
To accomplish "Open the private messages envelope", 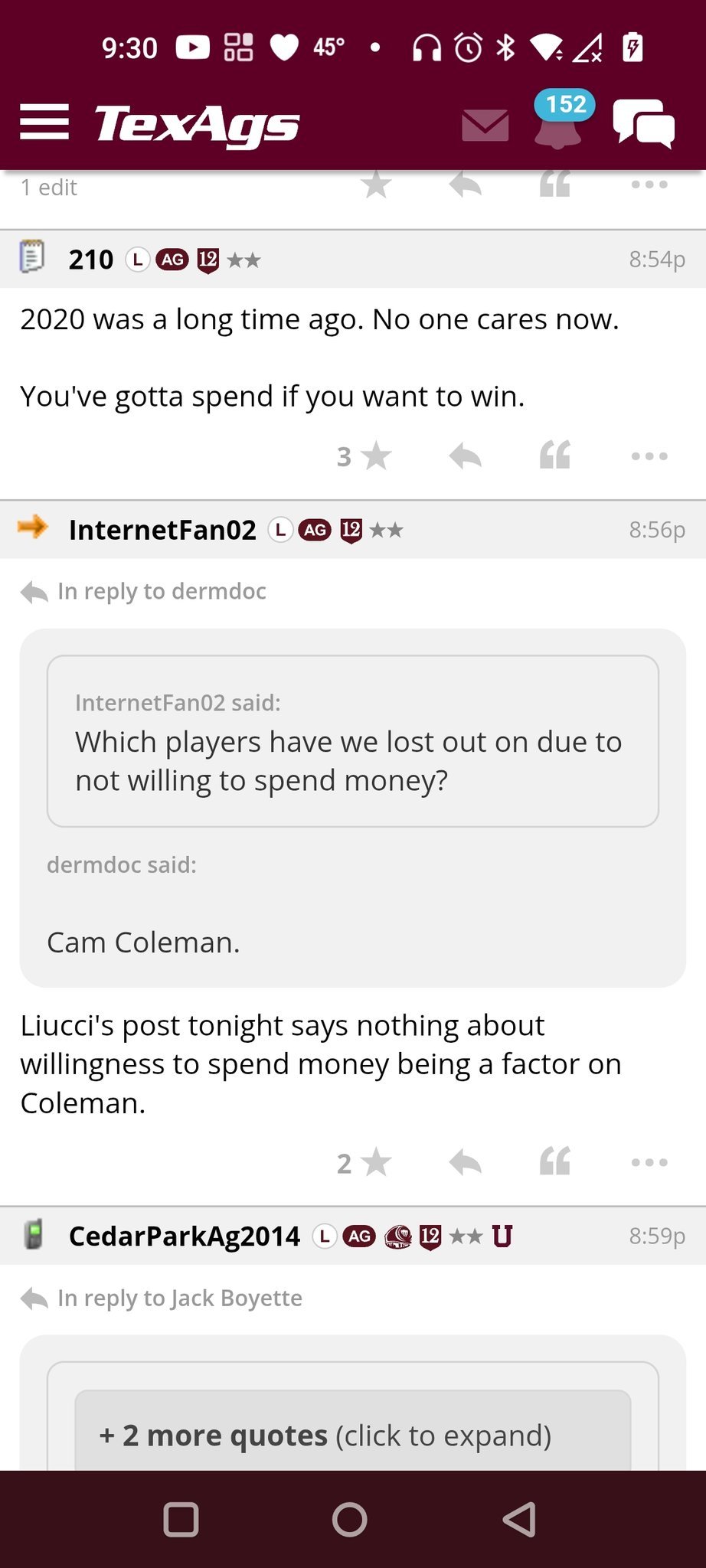I will click(x=485, y=125).
